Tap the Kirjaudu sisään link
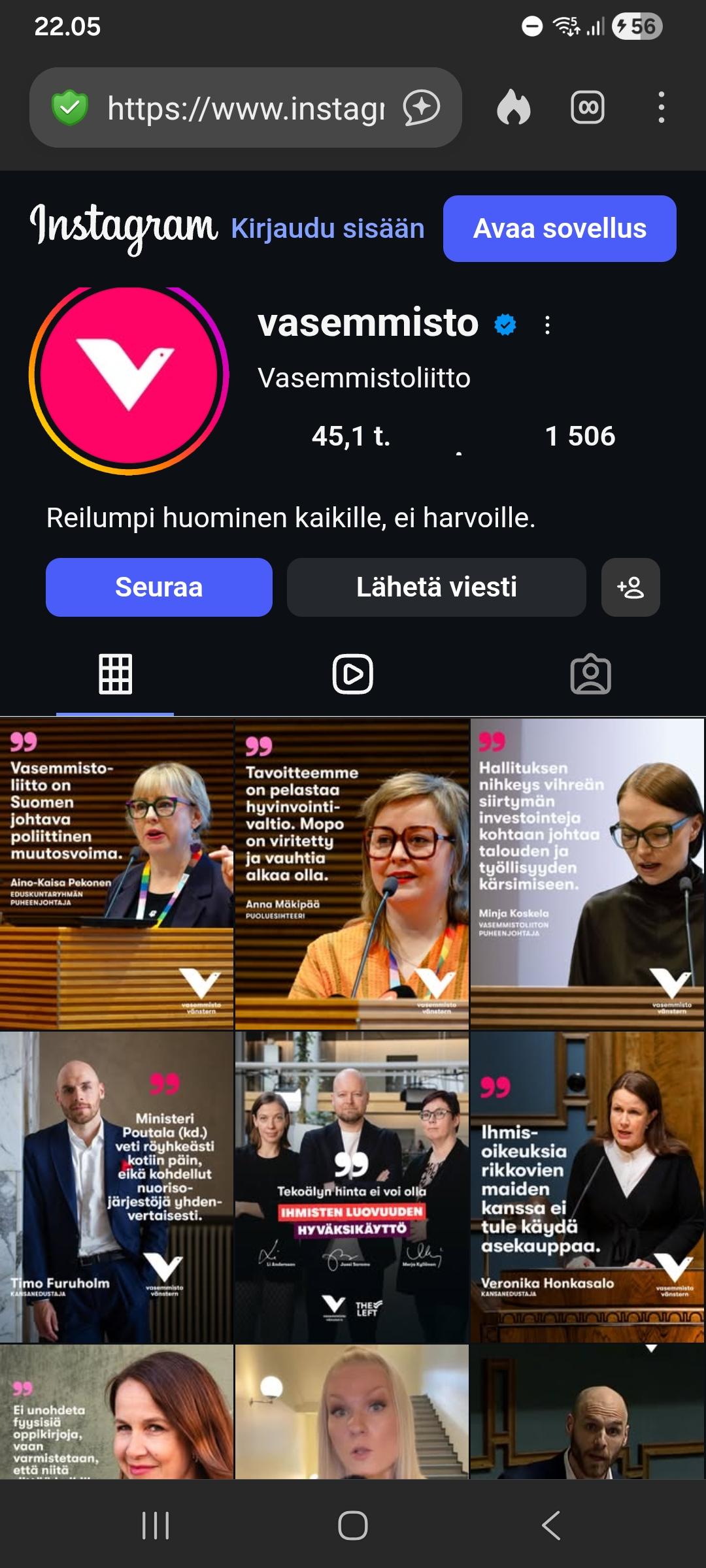The height and width of the screenshot is (1568, 706). pyautogui.click(x=328, y=229)
